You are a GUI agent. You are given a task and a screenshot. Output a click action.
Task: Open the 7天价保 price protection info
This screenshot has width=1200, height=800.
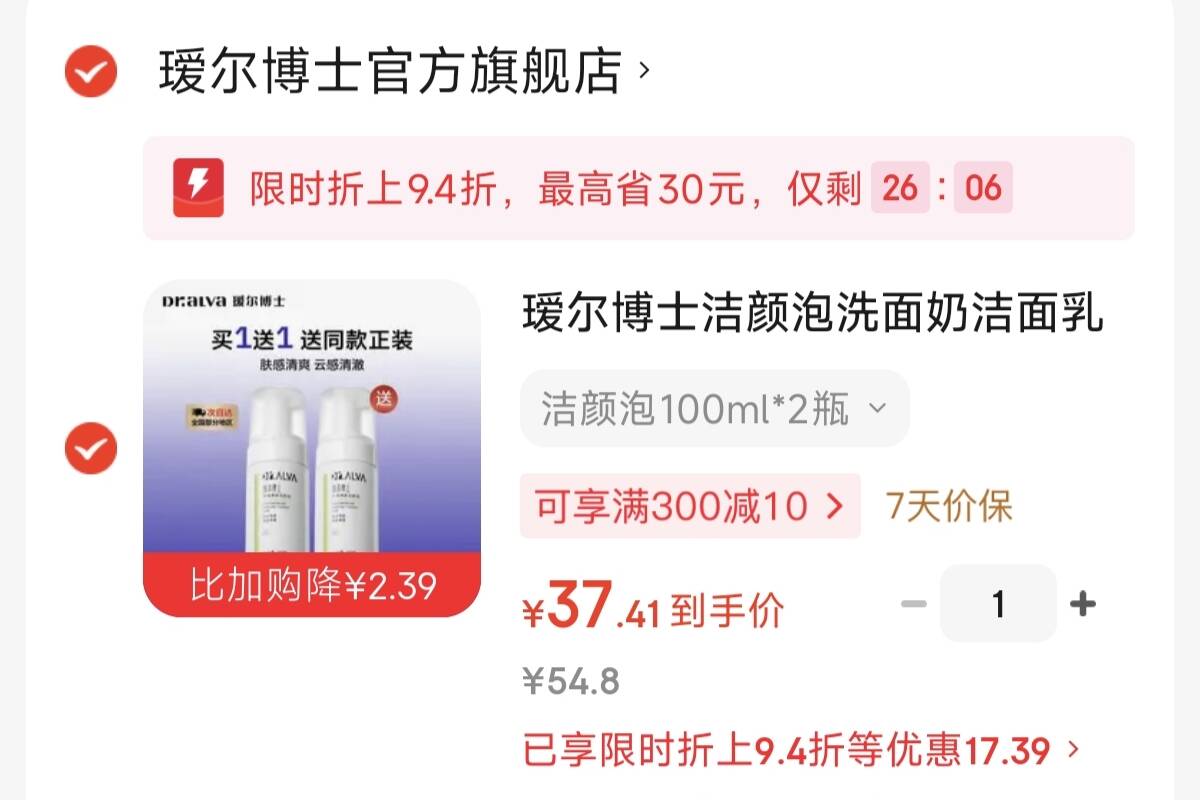click(x=949, y=506)
